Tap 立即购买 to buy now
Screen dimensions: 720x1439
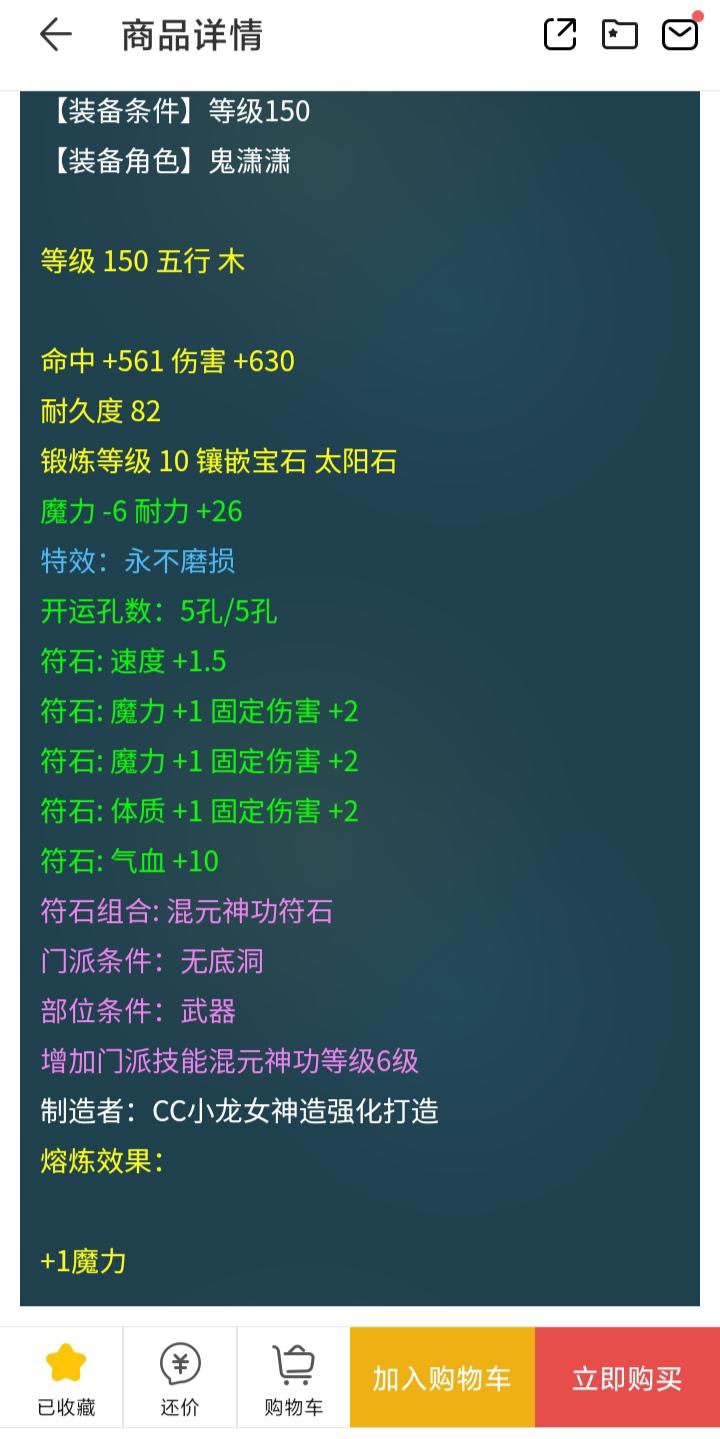coord(627,1378)
